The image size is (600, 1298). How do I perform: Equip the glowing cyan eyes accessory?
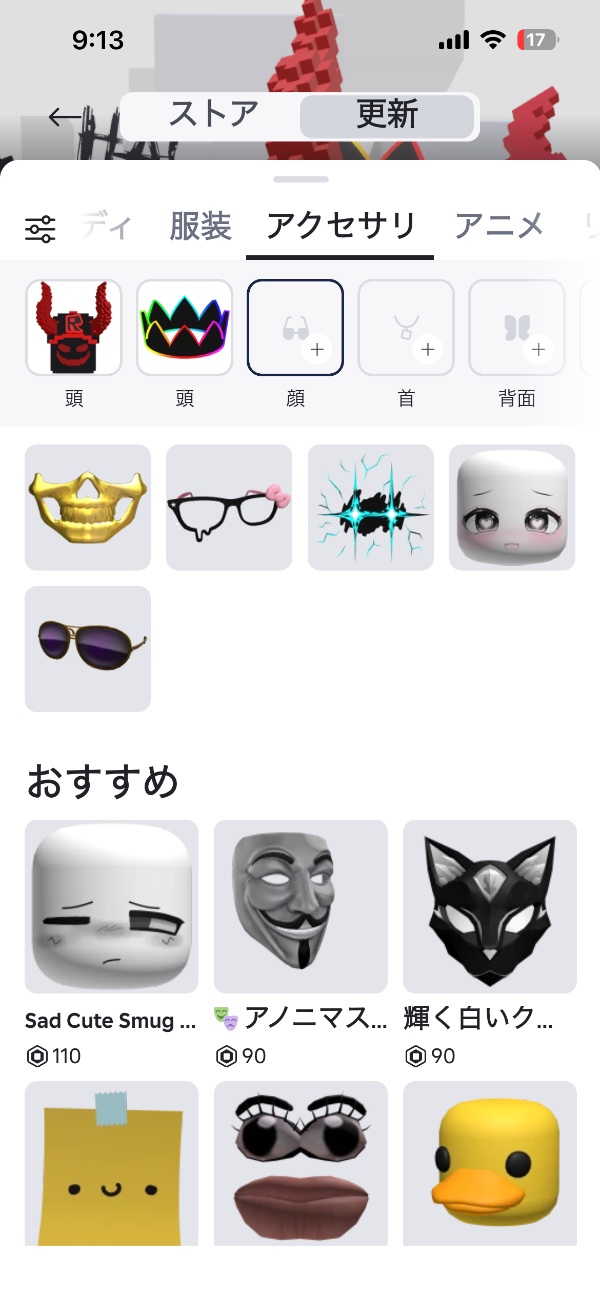[371, 507]
